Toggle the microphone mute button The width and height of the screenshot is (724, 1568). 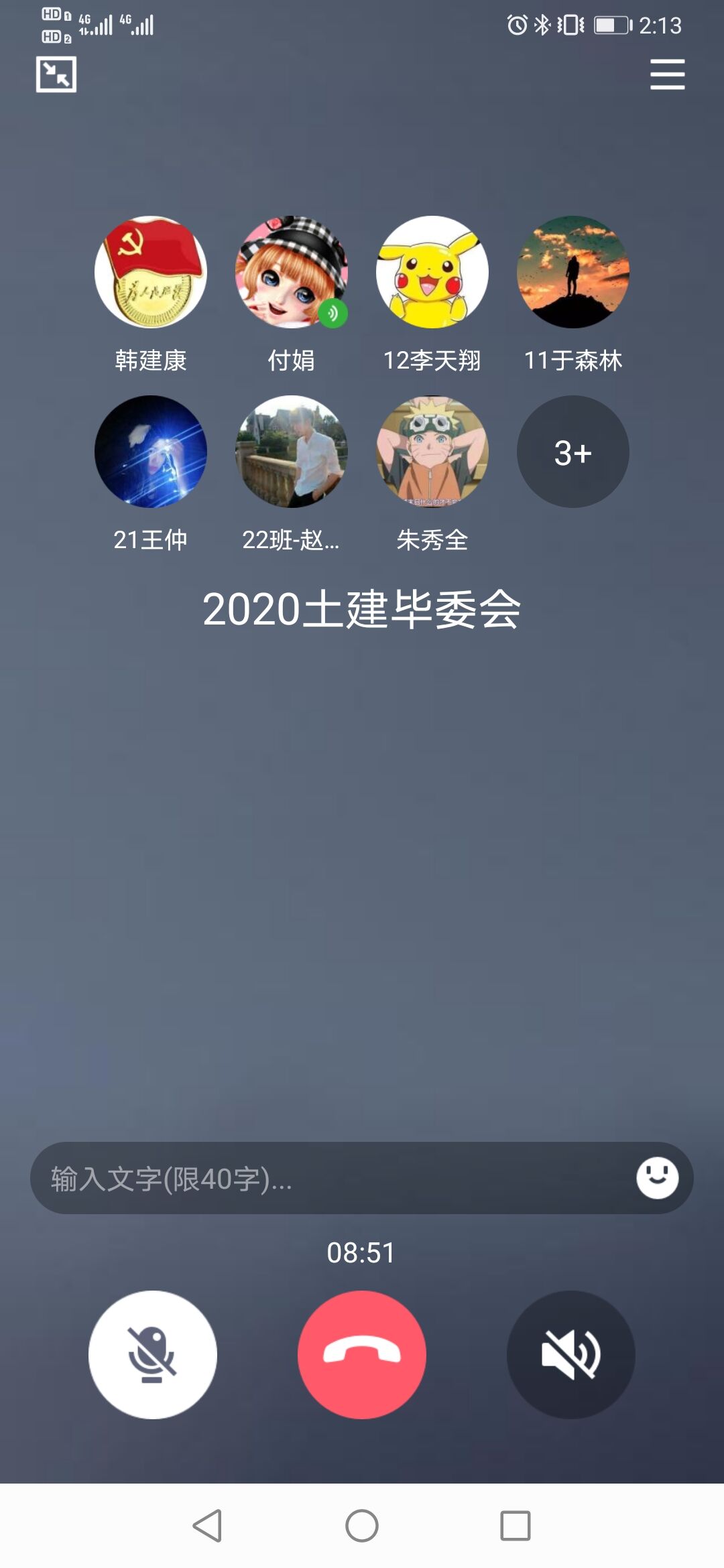[x=153, y=1355]
